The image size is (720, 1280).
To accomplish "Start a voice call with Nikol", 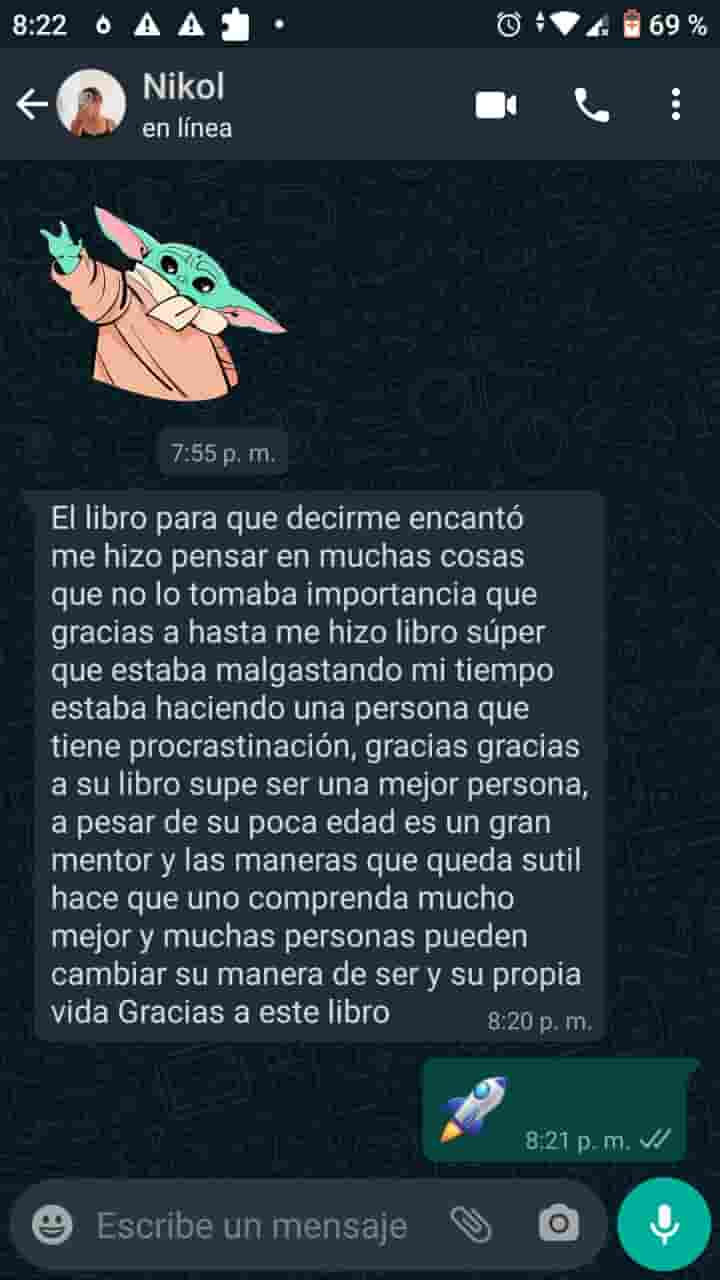I will click(x=591, y=104).
